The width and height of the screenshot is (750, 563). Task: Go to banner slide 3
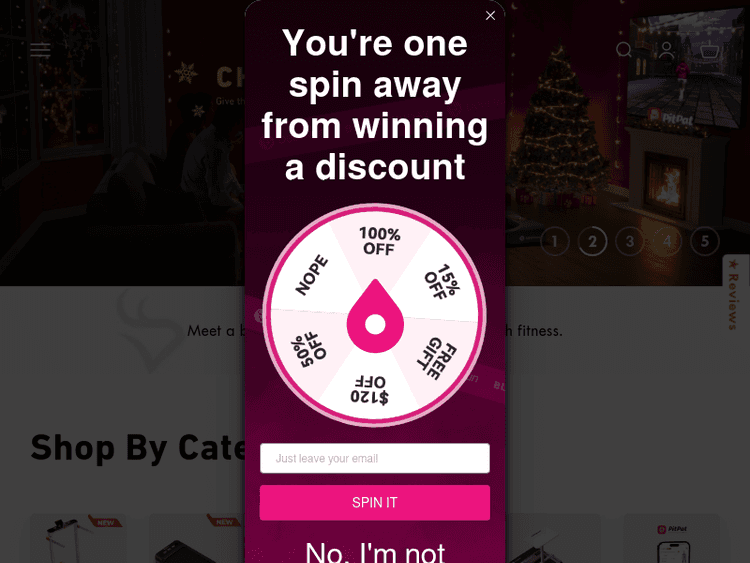[629, 241]
